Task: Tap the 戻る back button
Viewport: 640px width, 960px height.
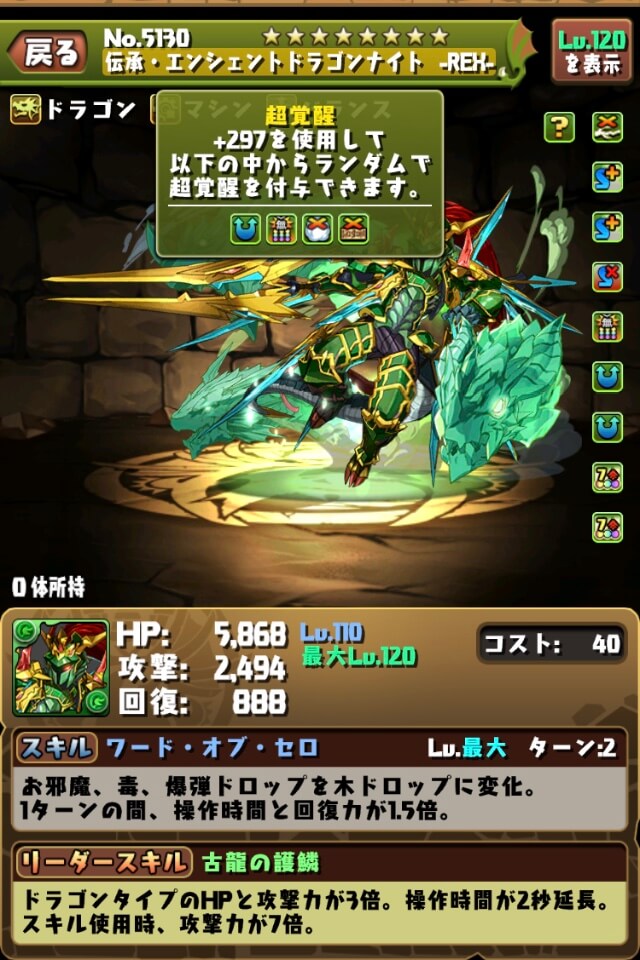Action: [48, 54]
